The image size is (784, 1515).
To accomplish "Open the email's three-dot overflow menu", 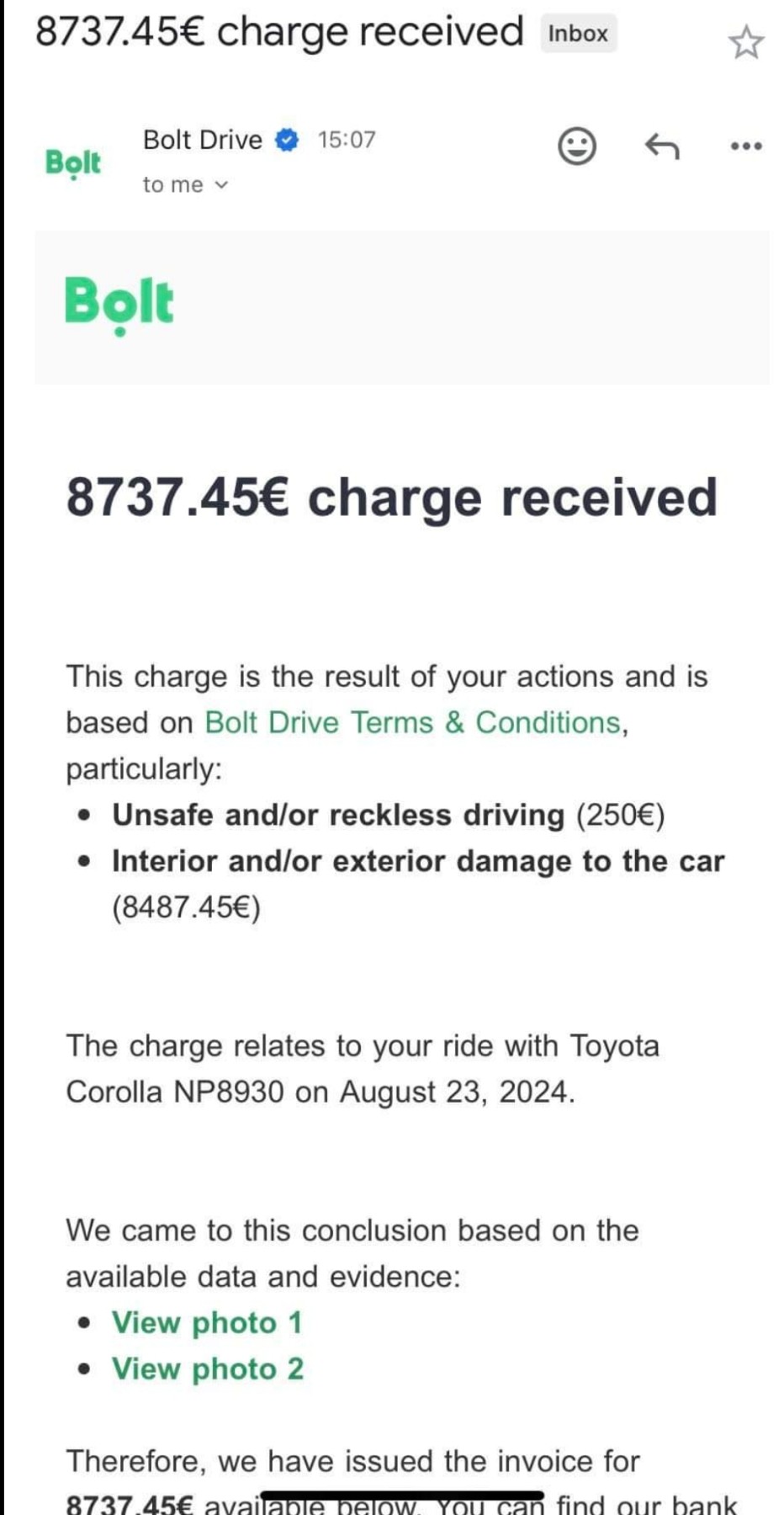I will 745,146.
